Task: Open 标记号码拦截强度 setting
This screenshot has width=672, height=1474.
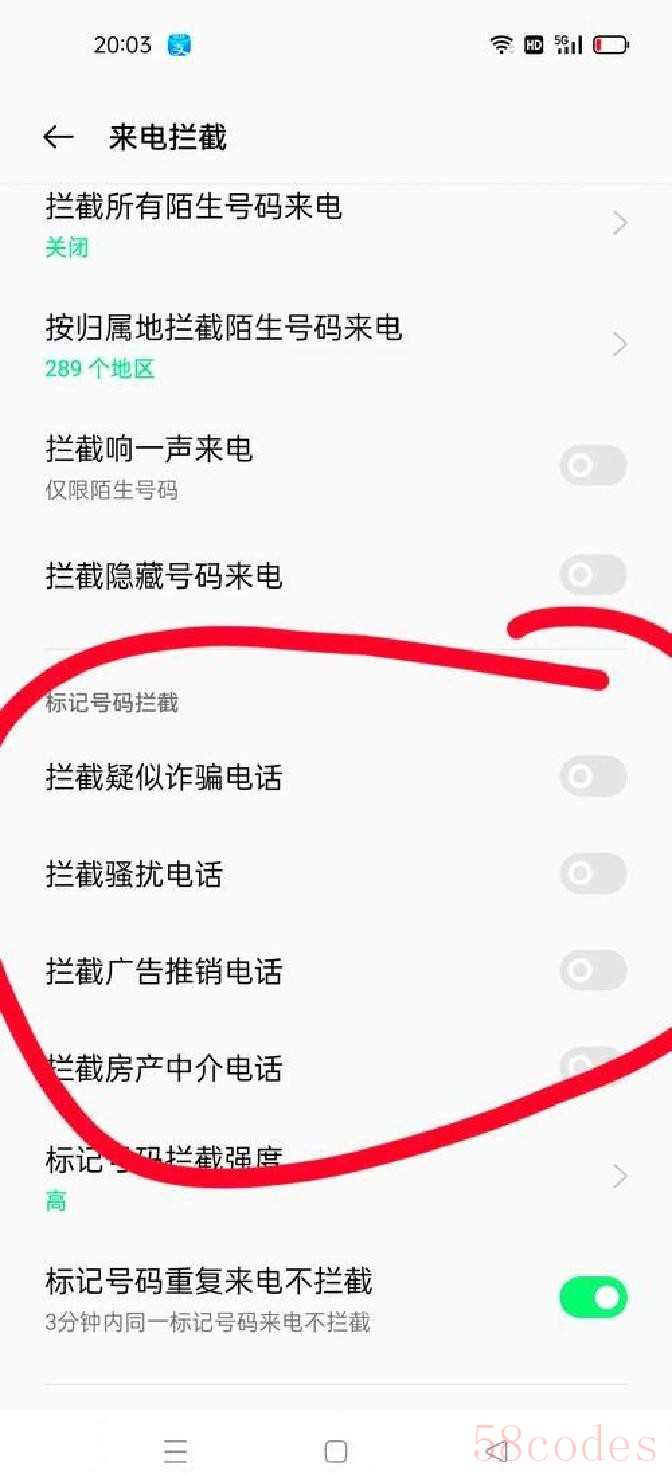Action: 336,1176
